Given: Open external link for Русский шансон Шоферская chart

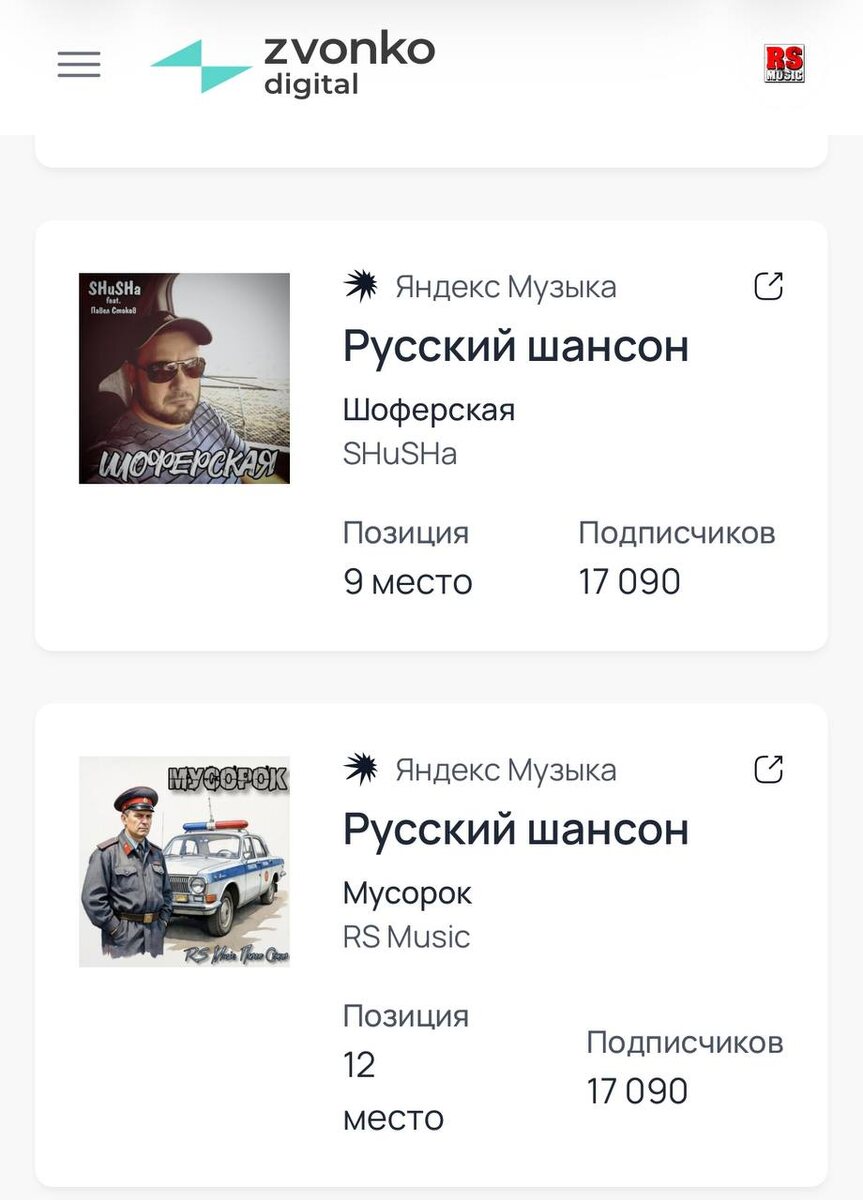Looking at the screenshot, I should pyautogui.click(x=768, y=286).
